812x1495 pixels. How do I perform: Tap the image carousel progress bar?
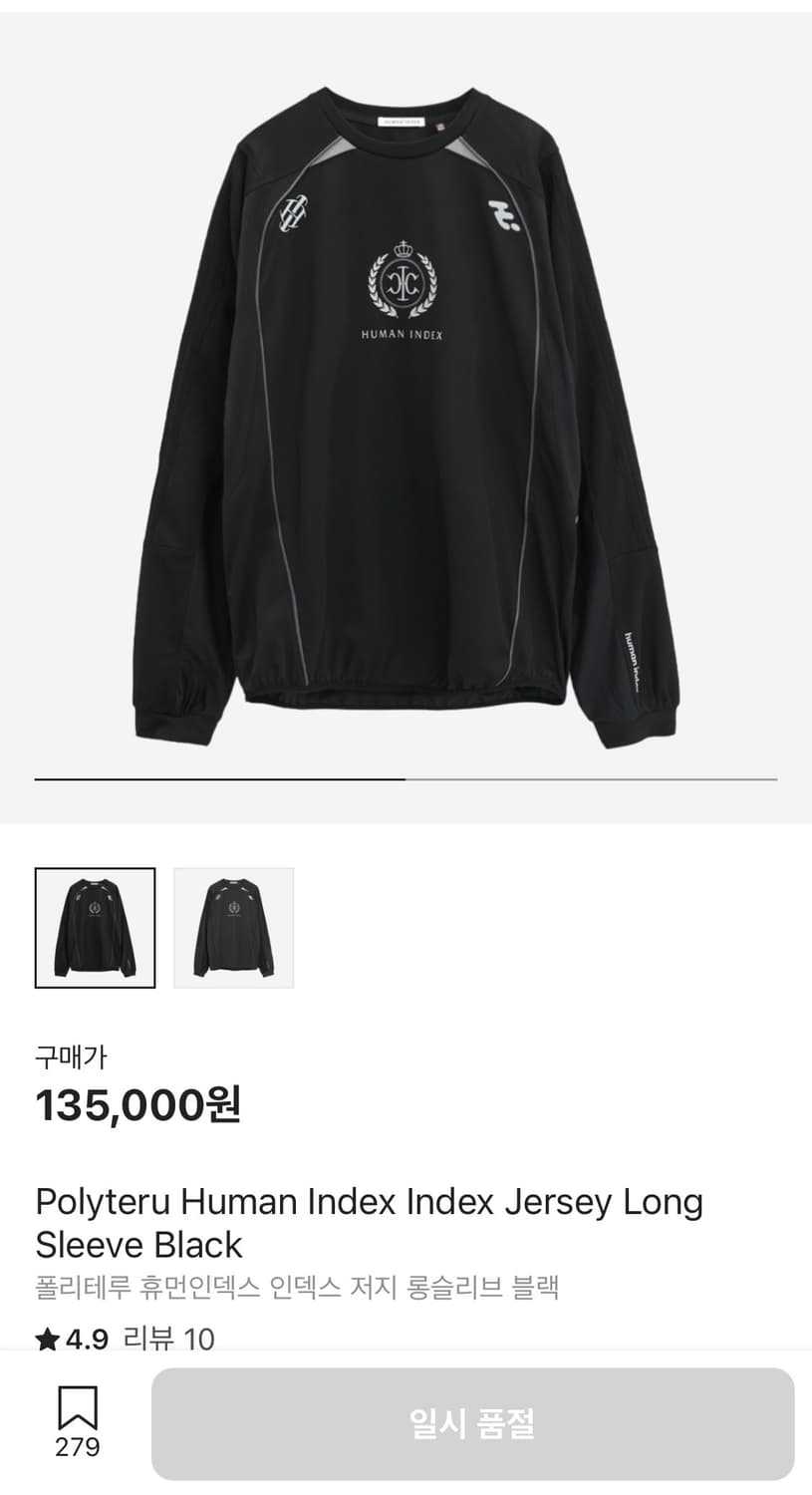pos(406,776)
